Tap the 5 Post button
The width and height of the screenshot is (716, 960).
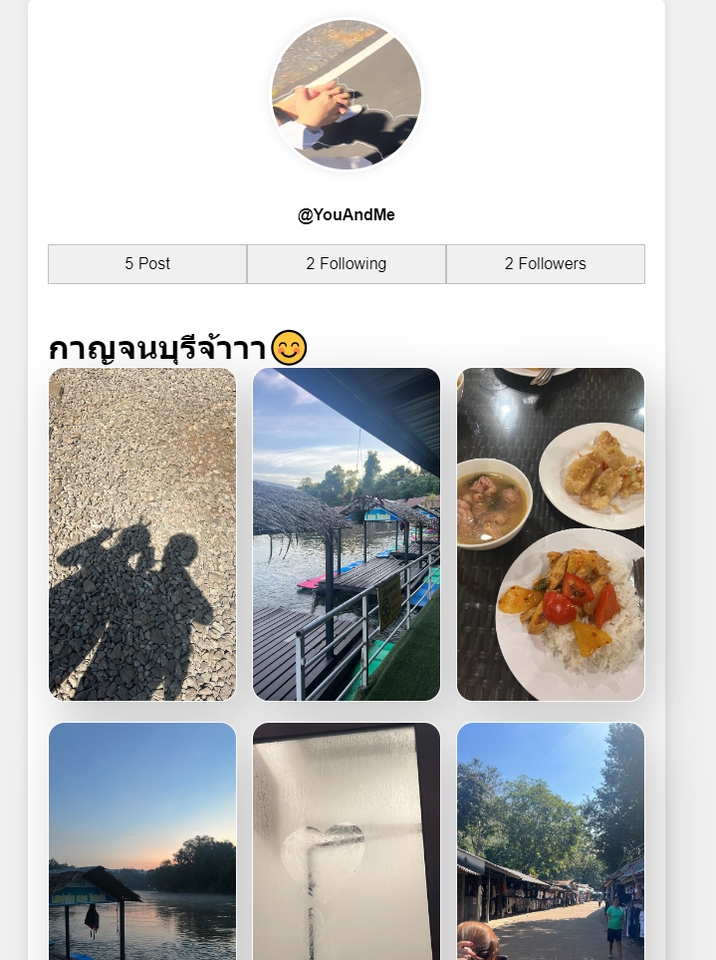[x=147, y=264]
